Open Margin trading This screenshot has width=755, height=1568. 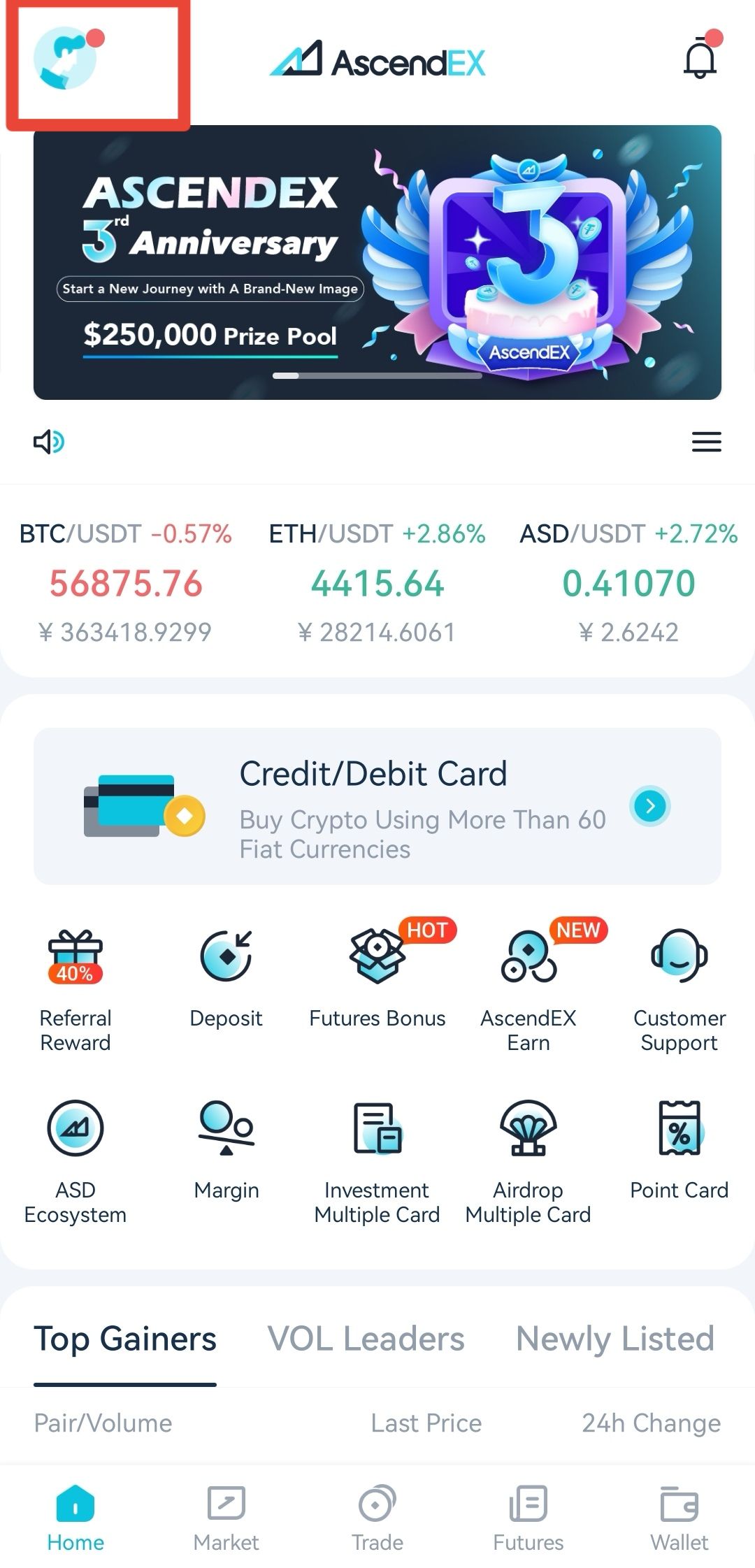coord(226,1150)
